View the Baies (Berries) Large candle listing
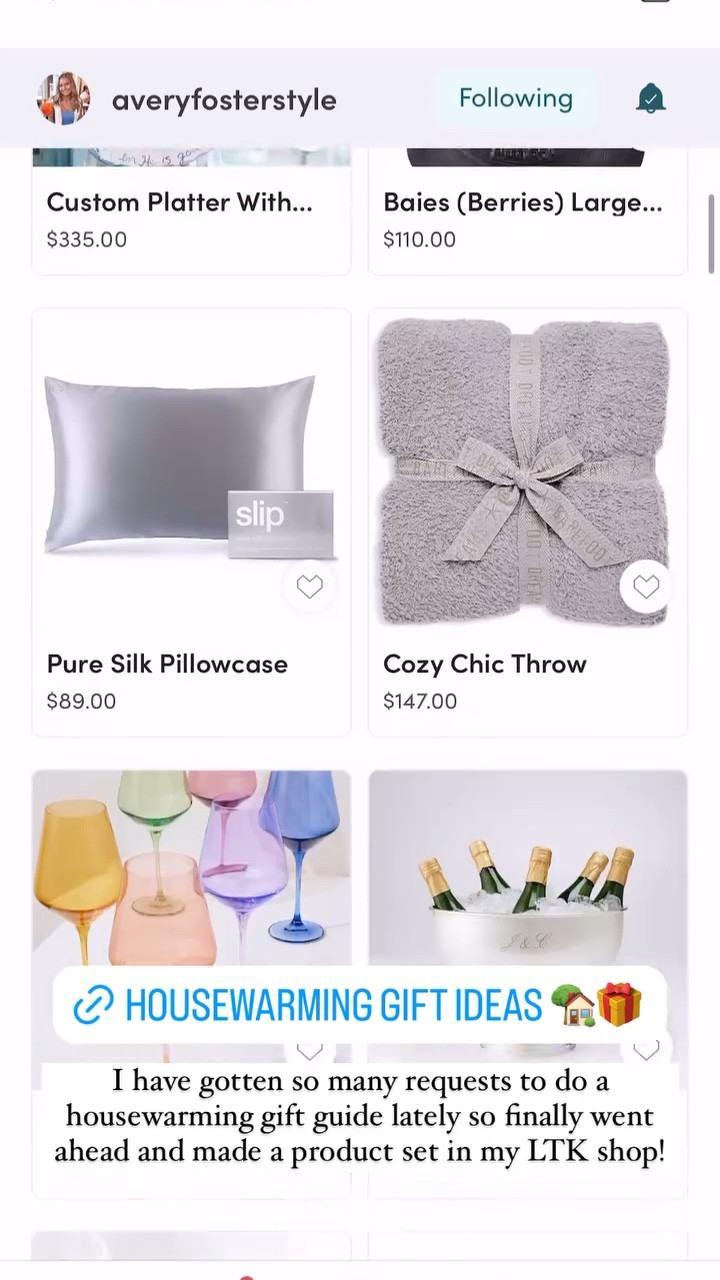Image resolution: width=720 pixels, height=1280 pixels. 523,202
